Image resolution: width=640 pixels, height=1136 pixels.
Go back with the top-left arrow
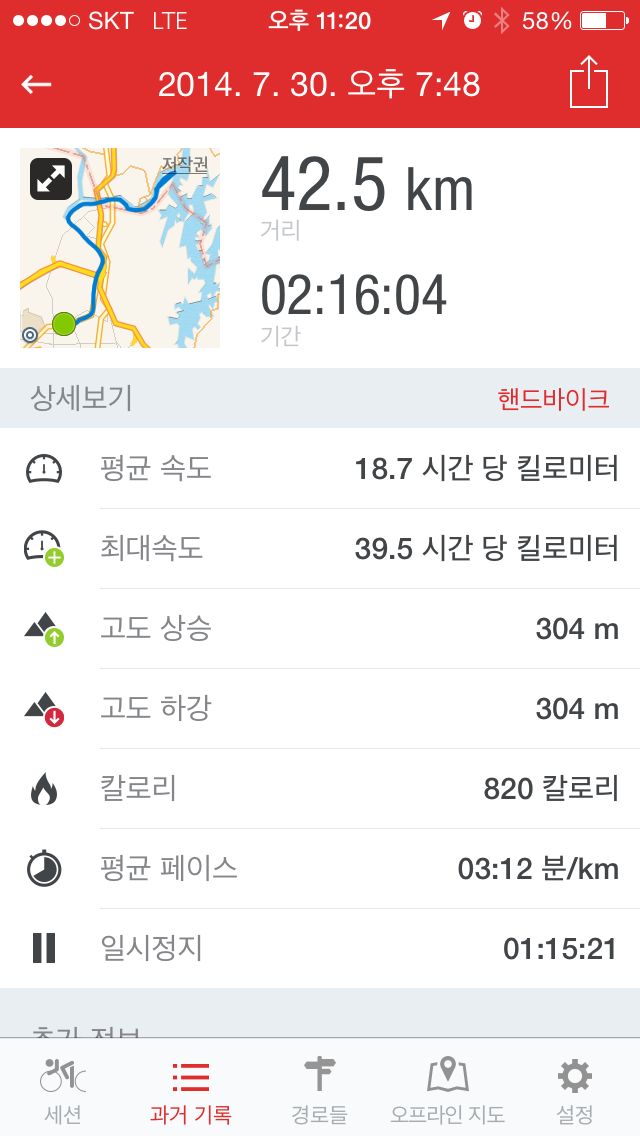[x=36, y=85]
